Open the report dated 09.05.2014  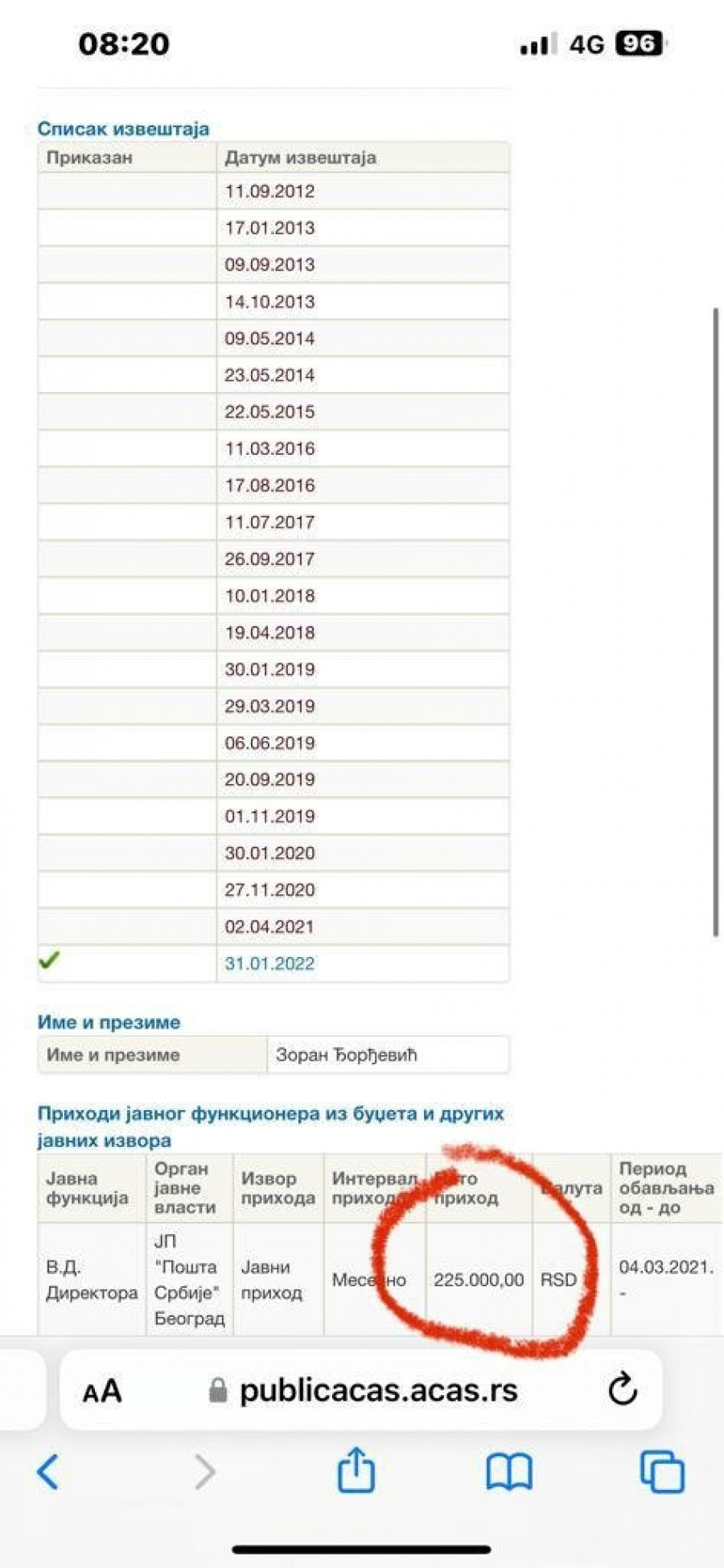click(269, 338)
